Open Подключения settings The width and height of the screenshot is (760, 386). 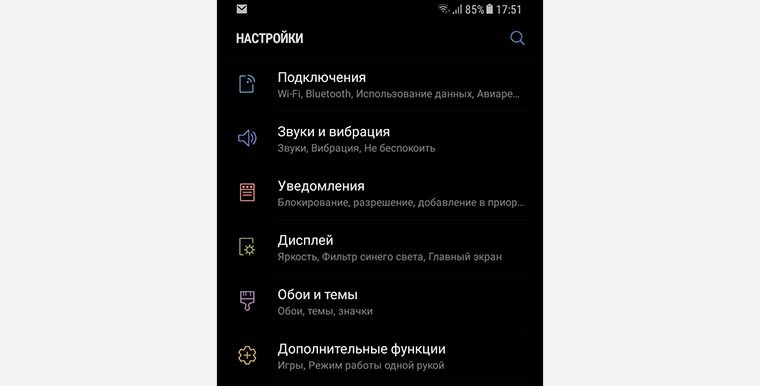coord(380,85)
